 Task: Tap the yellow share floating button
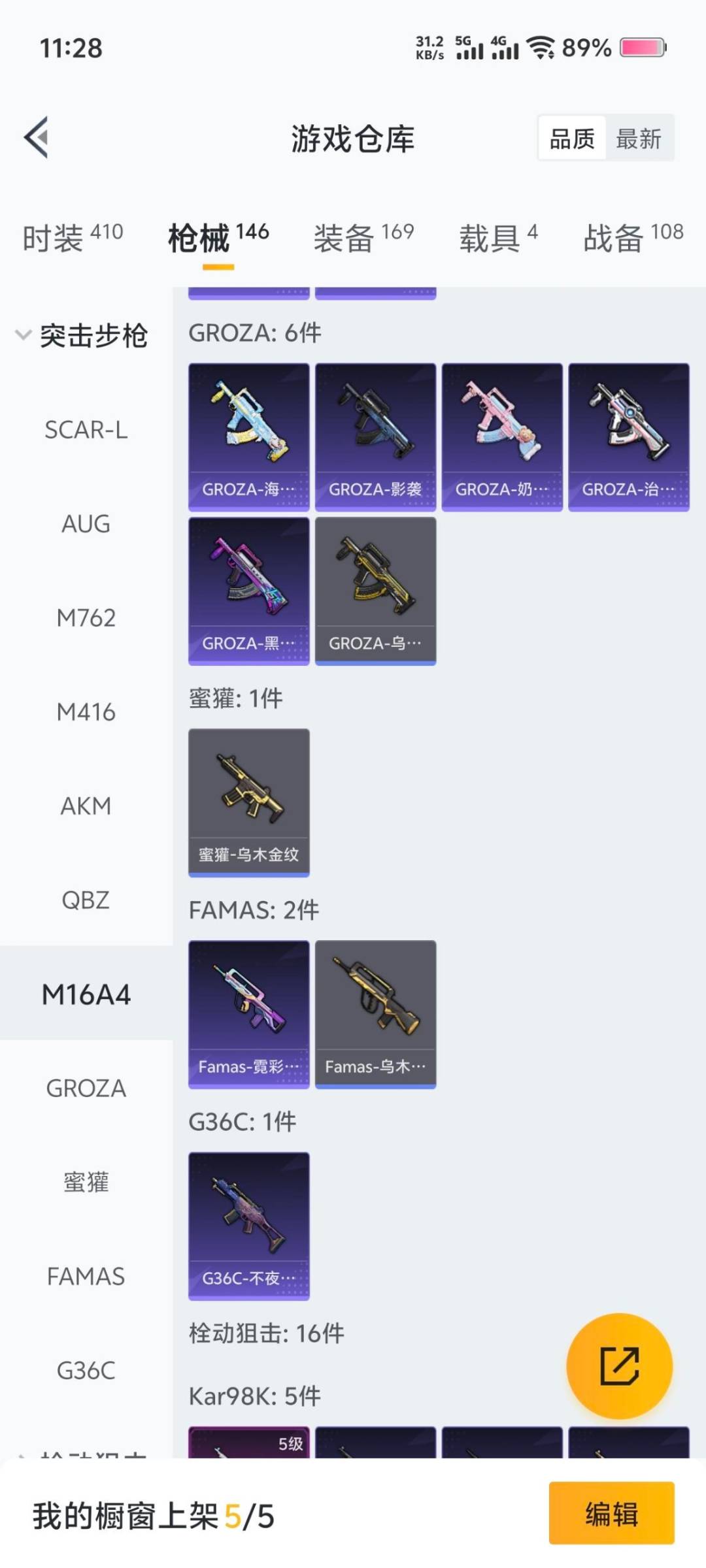pyautogui.click(x=619, y=1366)
